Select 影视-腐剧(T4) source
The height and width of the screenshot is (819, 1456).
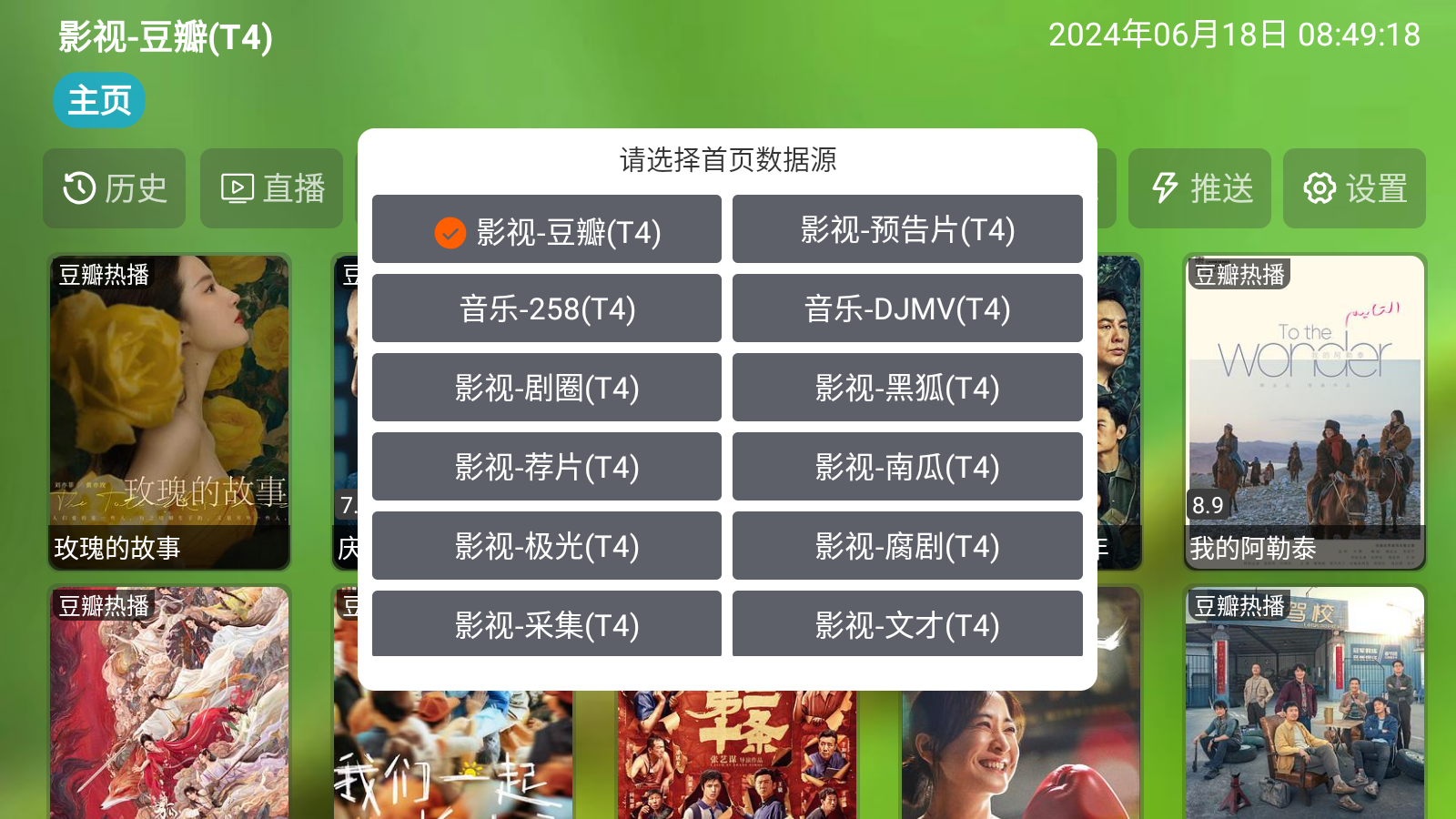click(907, 547)
